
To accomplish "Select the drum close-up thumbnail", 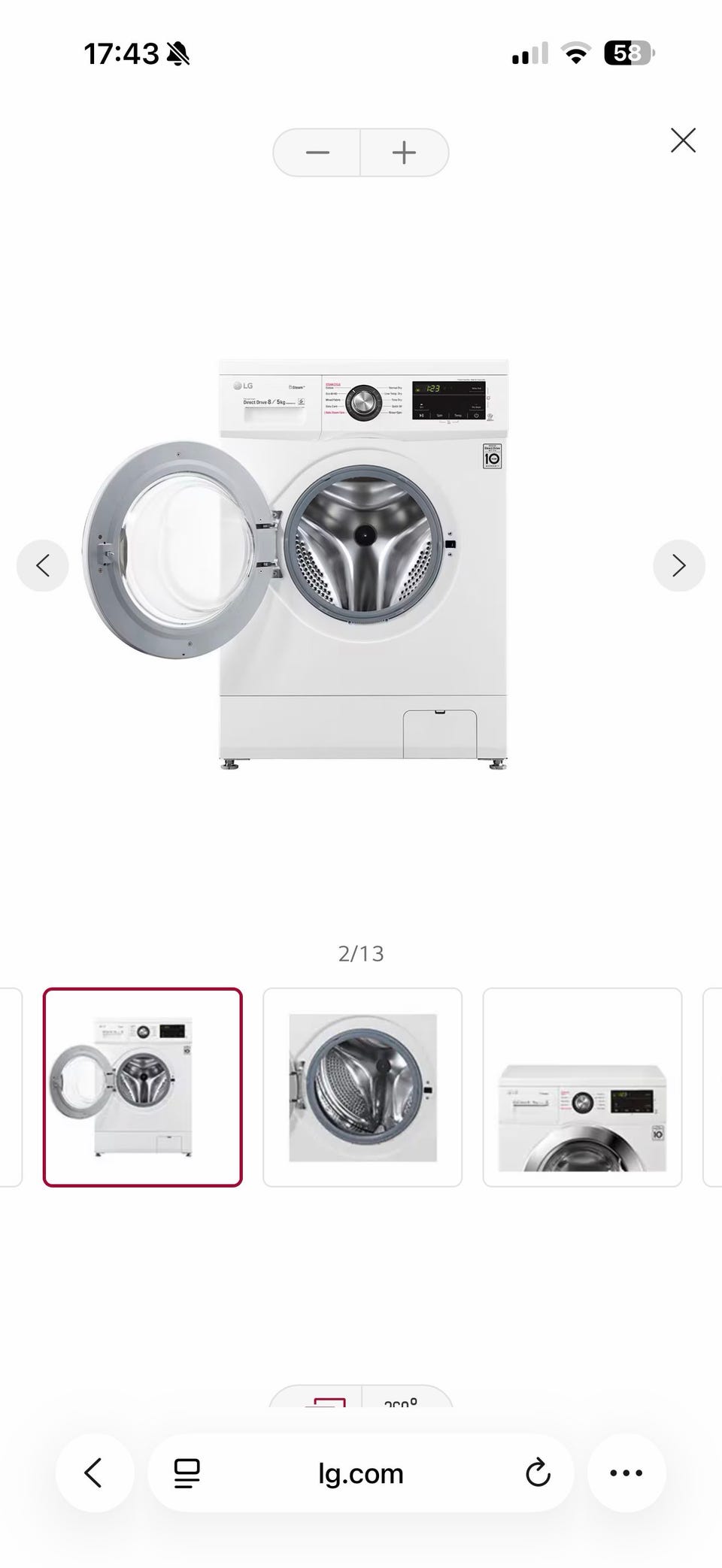I will [x=363, y=1087].
